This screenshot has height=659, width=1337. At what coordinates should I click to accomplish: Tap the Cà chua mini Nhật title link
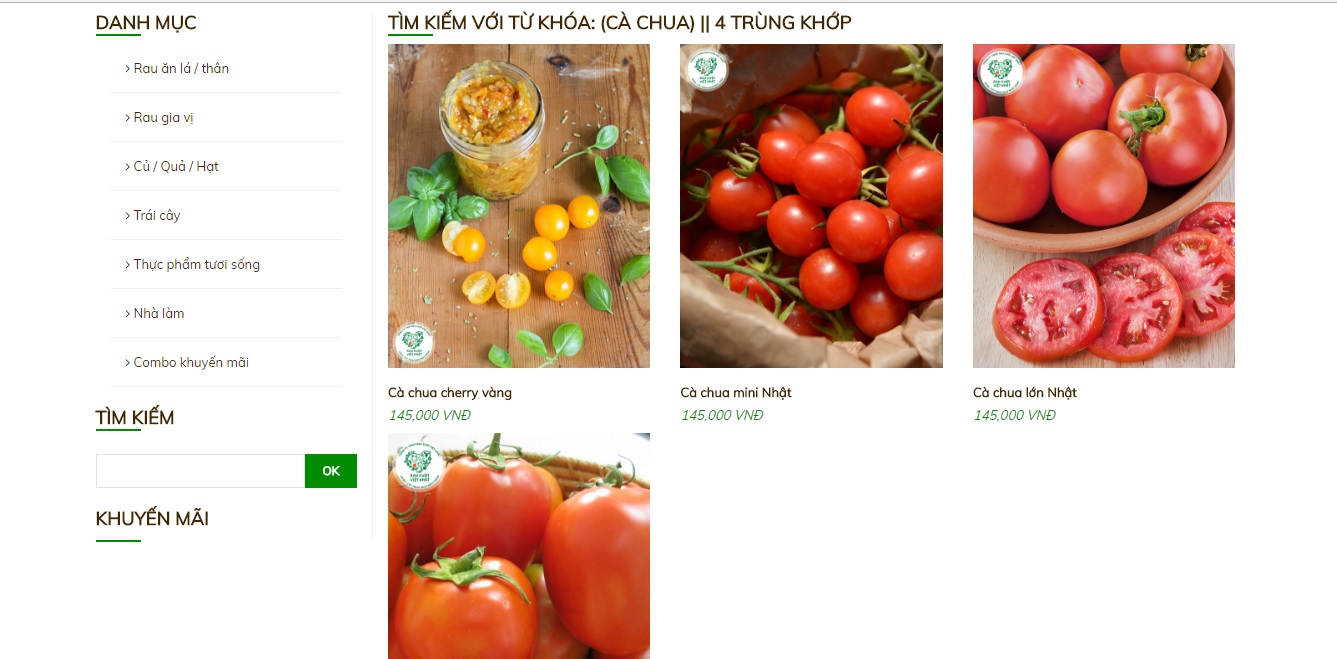(x=736, y=393)
